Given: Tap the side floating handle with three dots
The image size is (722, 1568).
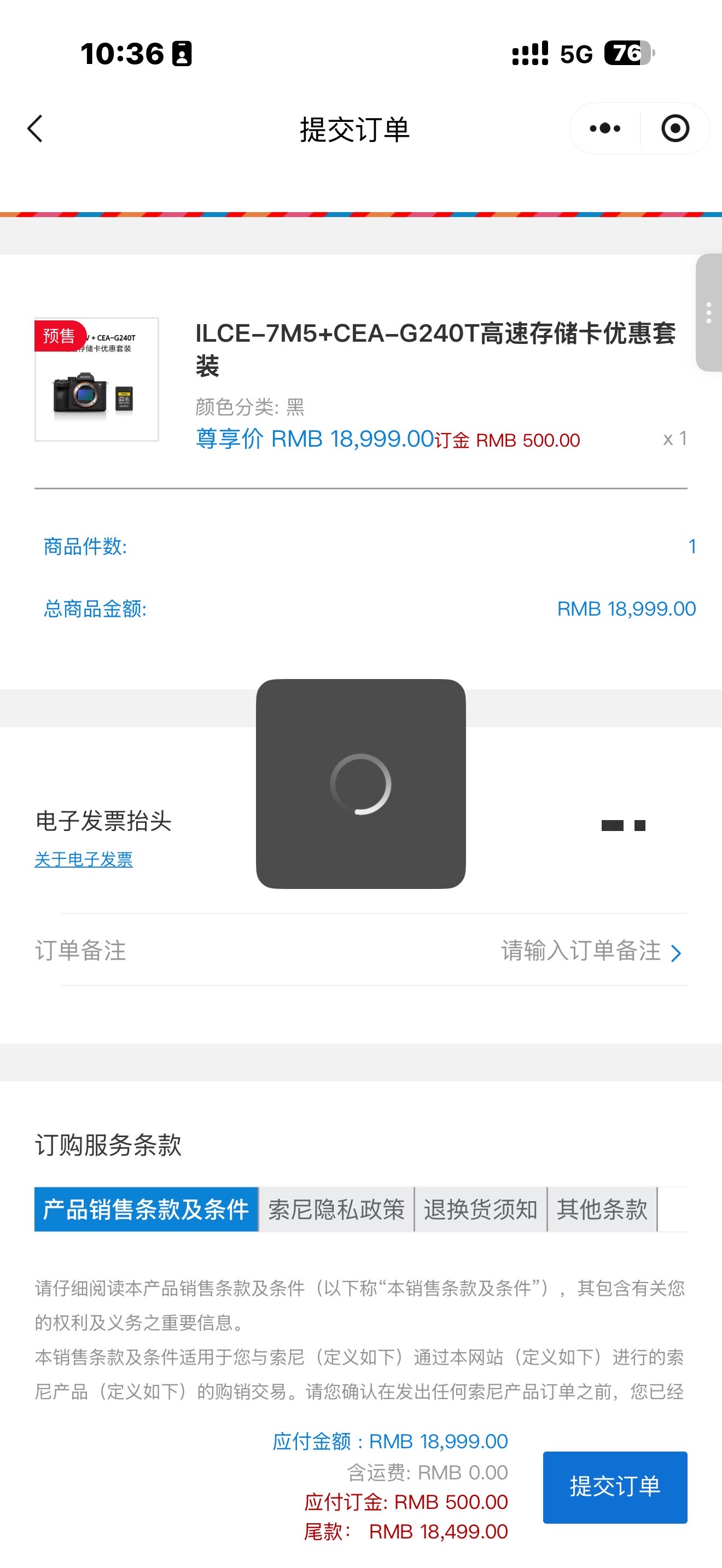Looking at the screenshot, I should tap(709, 312).
